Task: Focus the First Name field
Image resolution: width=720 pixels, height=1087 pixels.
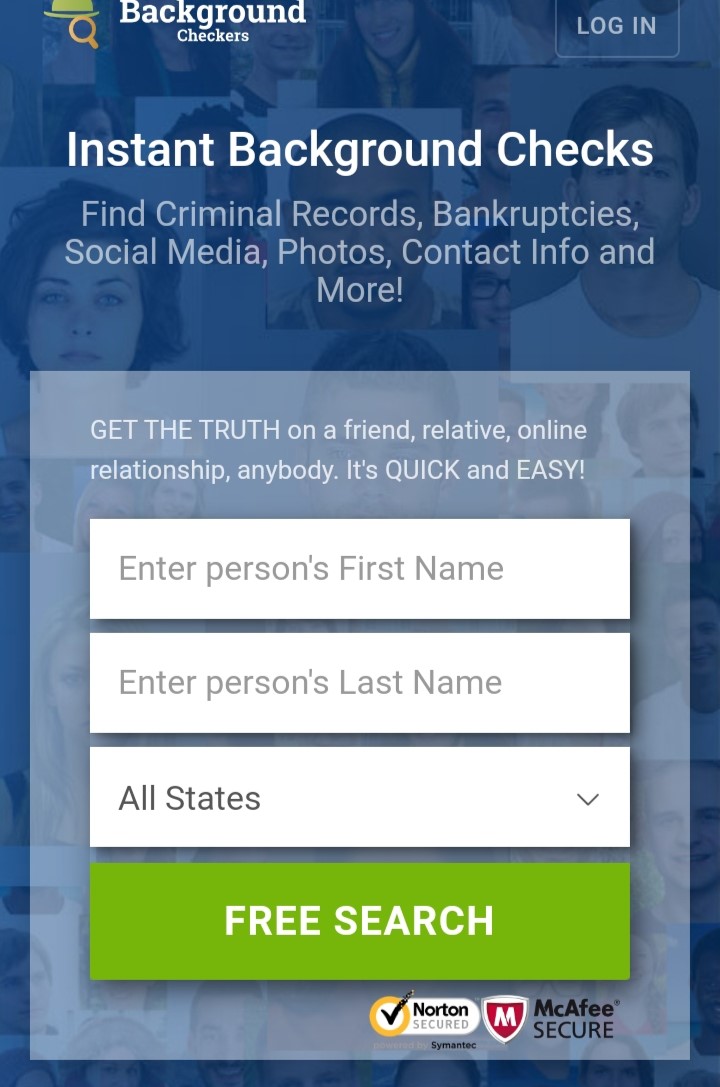Action: tap(360, 569)
